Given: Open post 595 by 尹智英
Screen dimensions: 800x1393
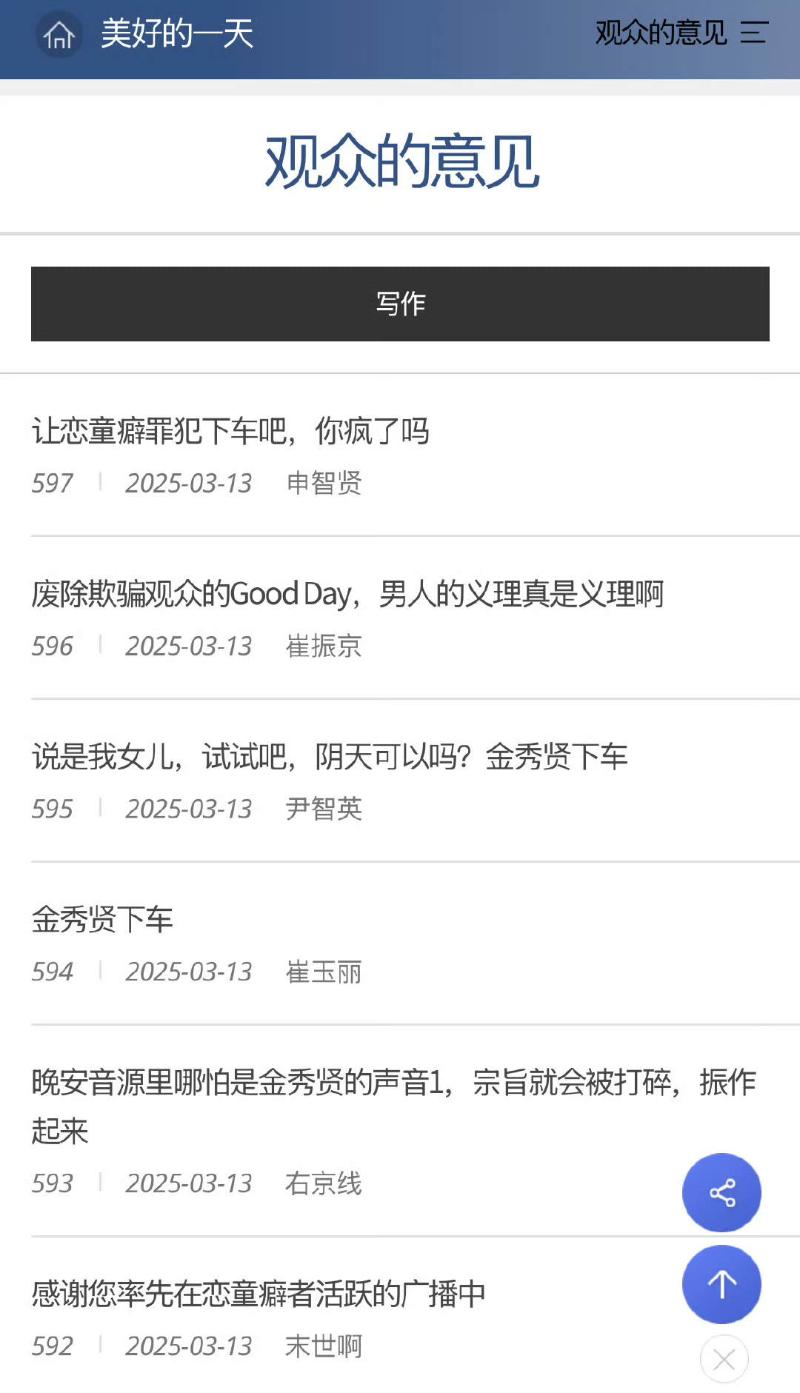Looking at the screenshot, I should (x=329, y=757).
